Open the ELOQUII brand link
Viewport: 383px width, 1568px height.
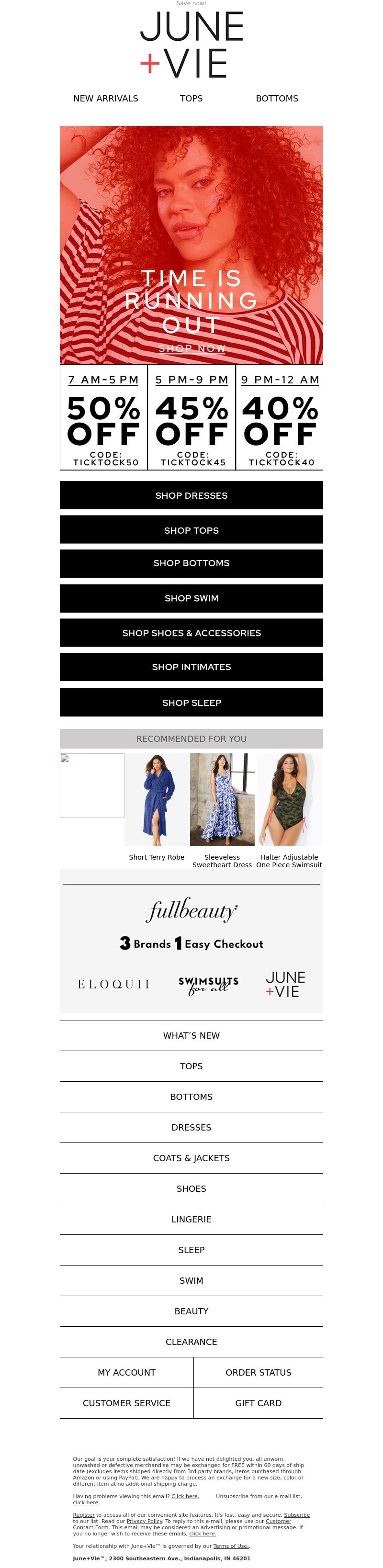point(113,984)
